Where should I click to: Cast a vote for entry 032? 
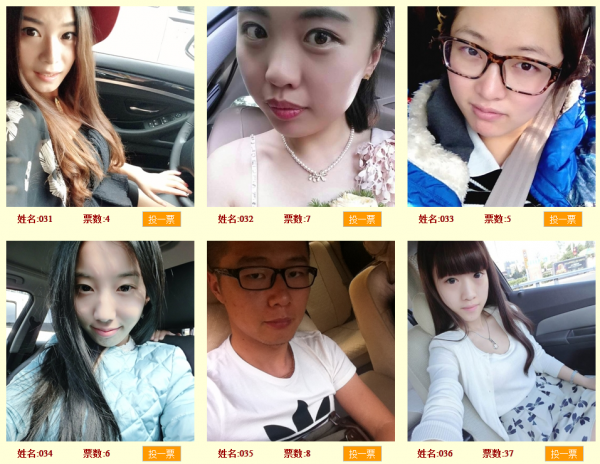362,219
